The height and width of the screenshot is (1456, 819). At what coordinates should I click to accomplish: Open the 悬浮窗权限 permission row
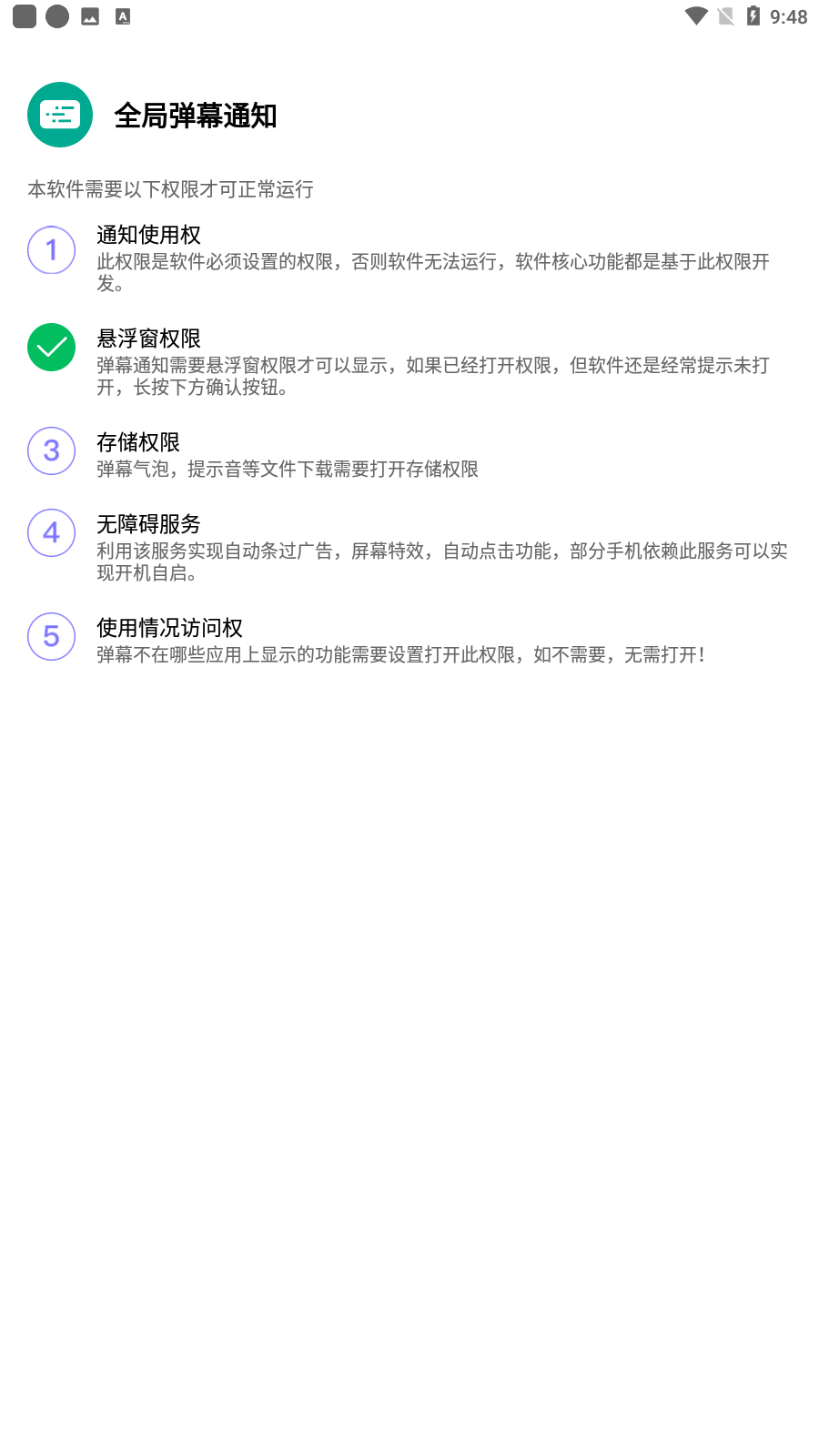(409, 361)
